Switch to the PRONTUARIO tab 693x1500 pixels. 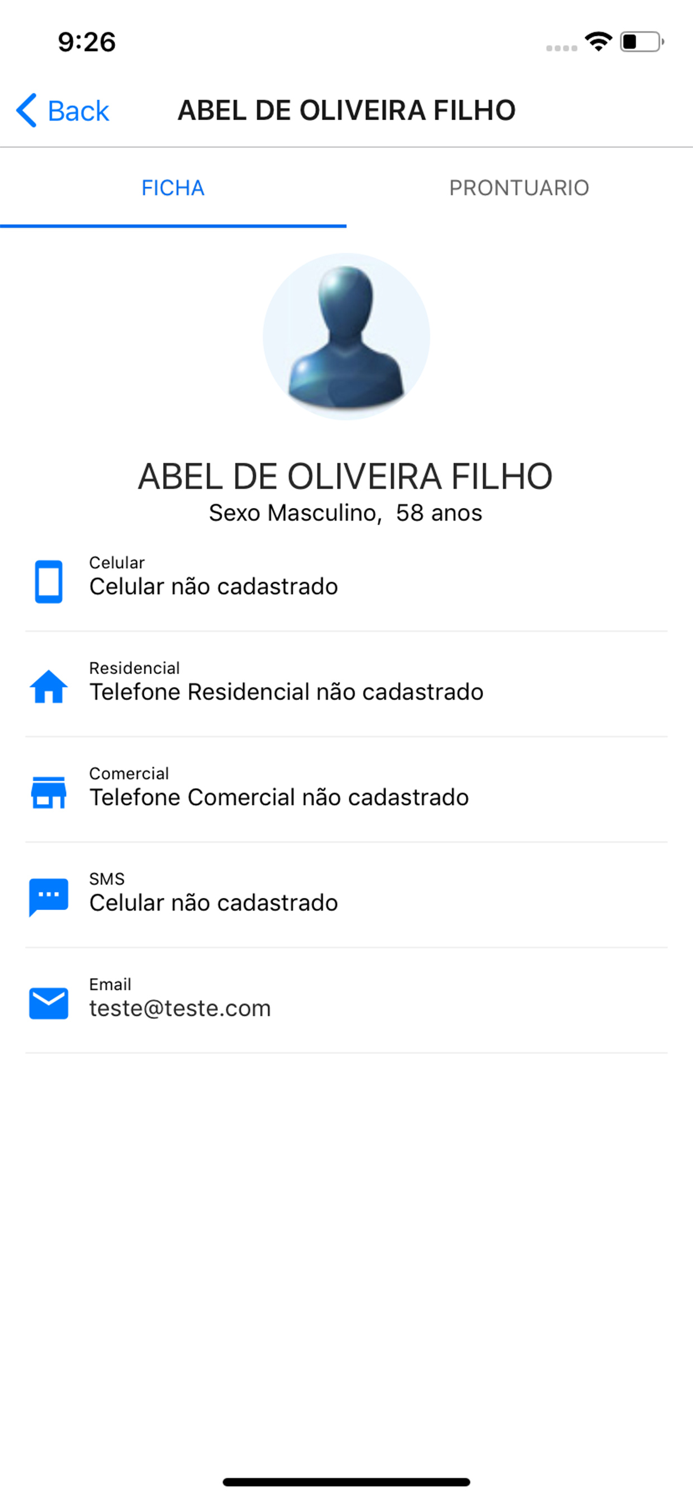tap(519, 188)
